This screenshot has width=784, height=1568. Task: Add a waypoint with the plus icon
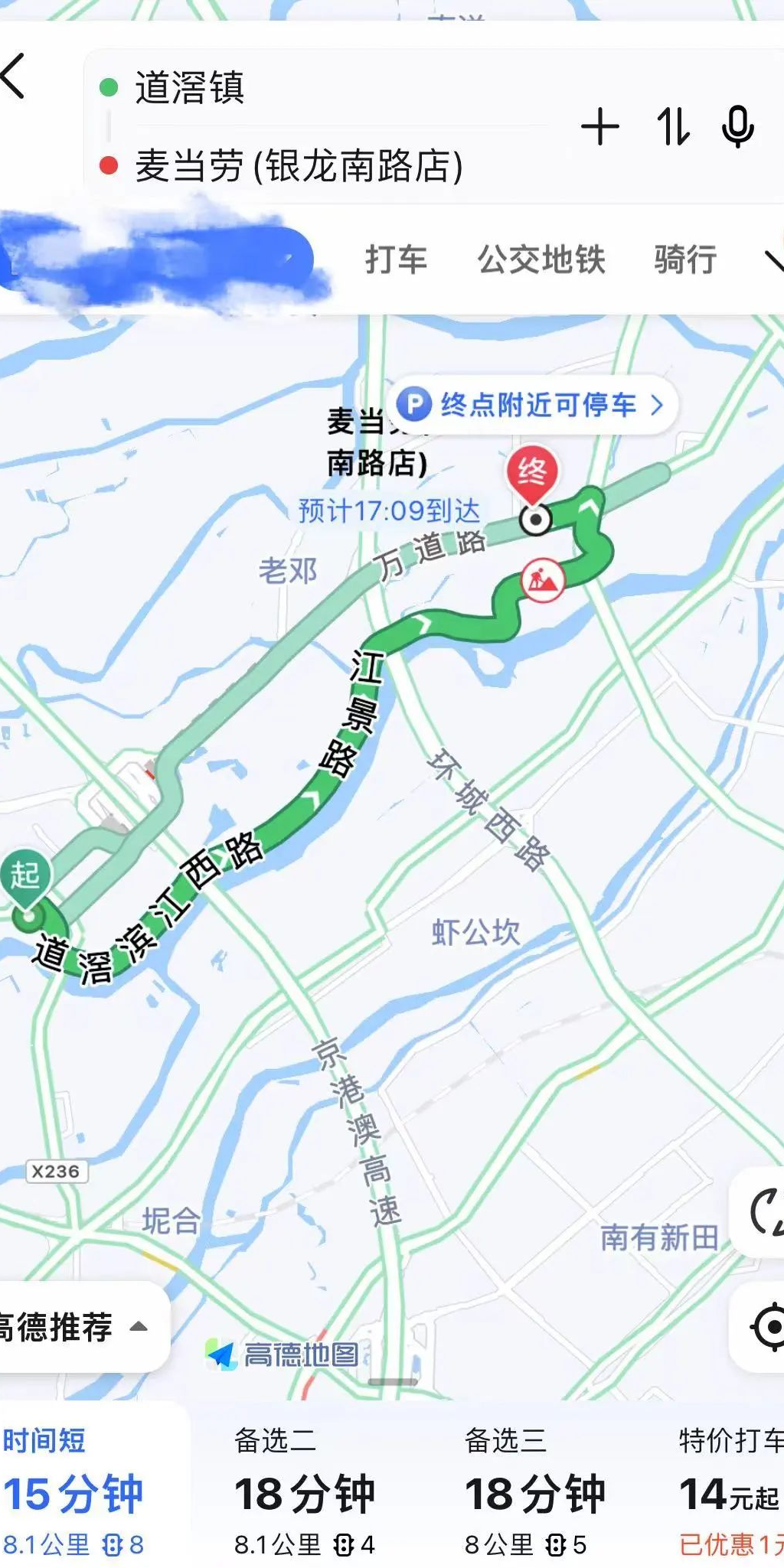[x=599, y=127]
